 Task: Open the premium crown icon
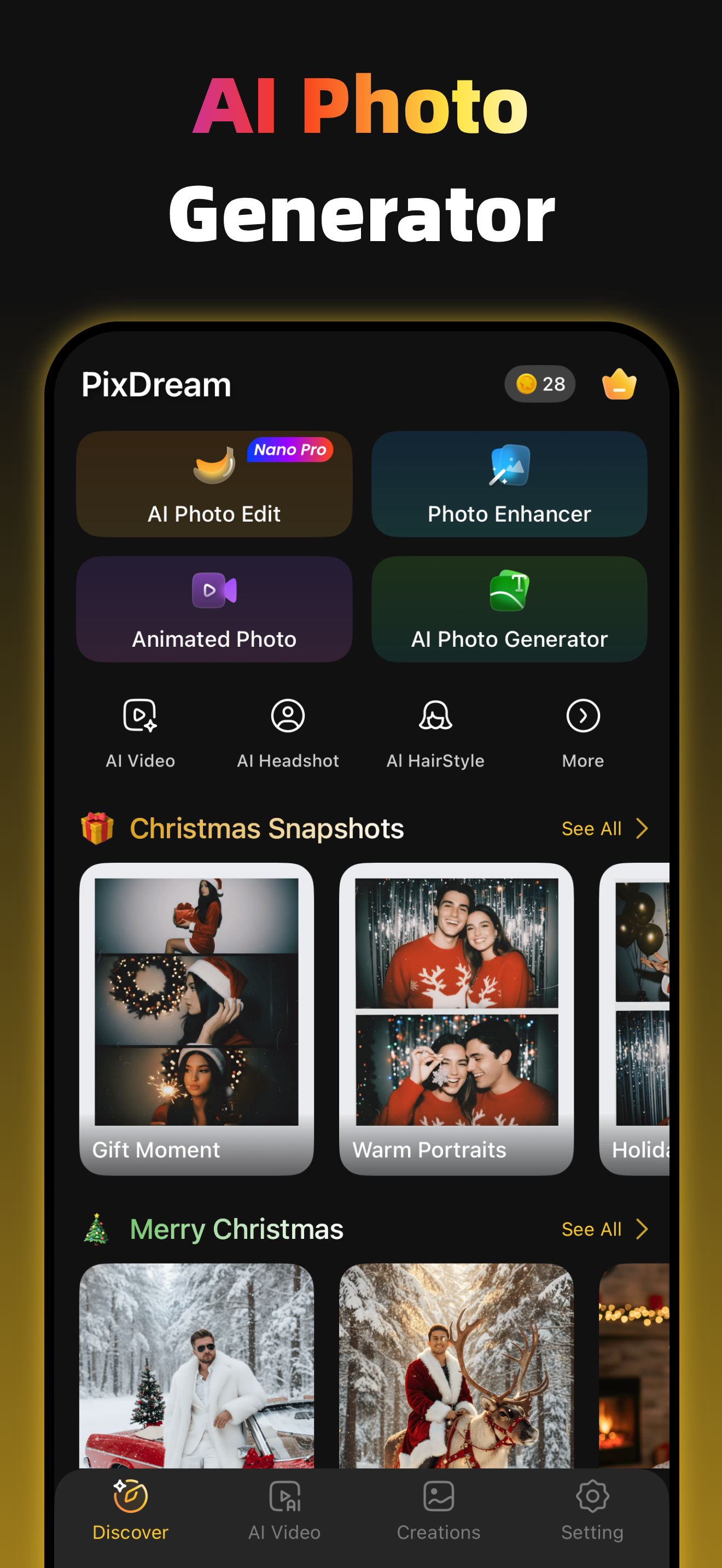tap(619, 383)
